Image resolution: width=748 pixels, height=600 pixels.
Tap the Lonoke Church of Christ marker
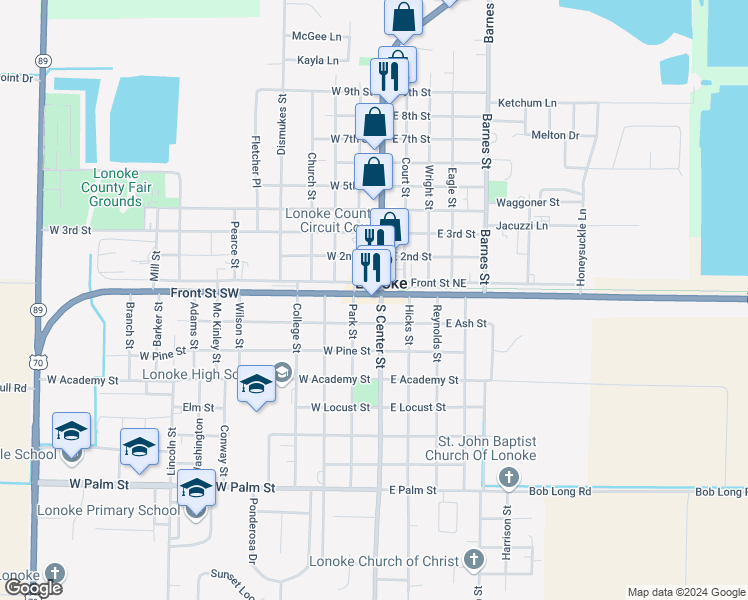(x=474, y=560)
